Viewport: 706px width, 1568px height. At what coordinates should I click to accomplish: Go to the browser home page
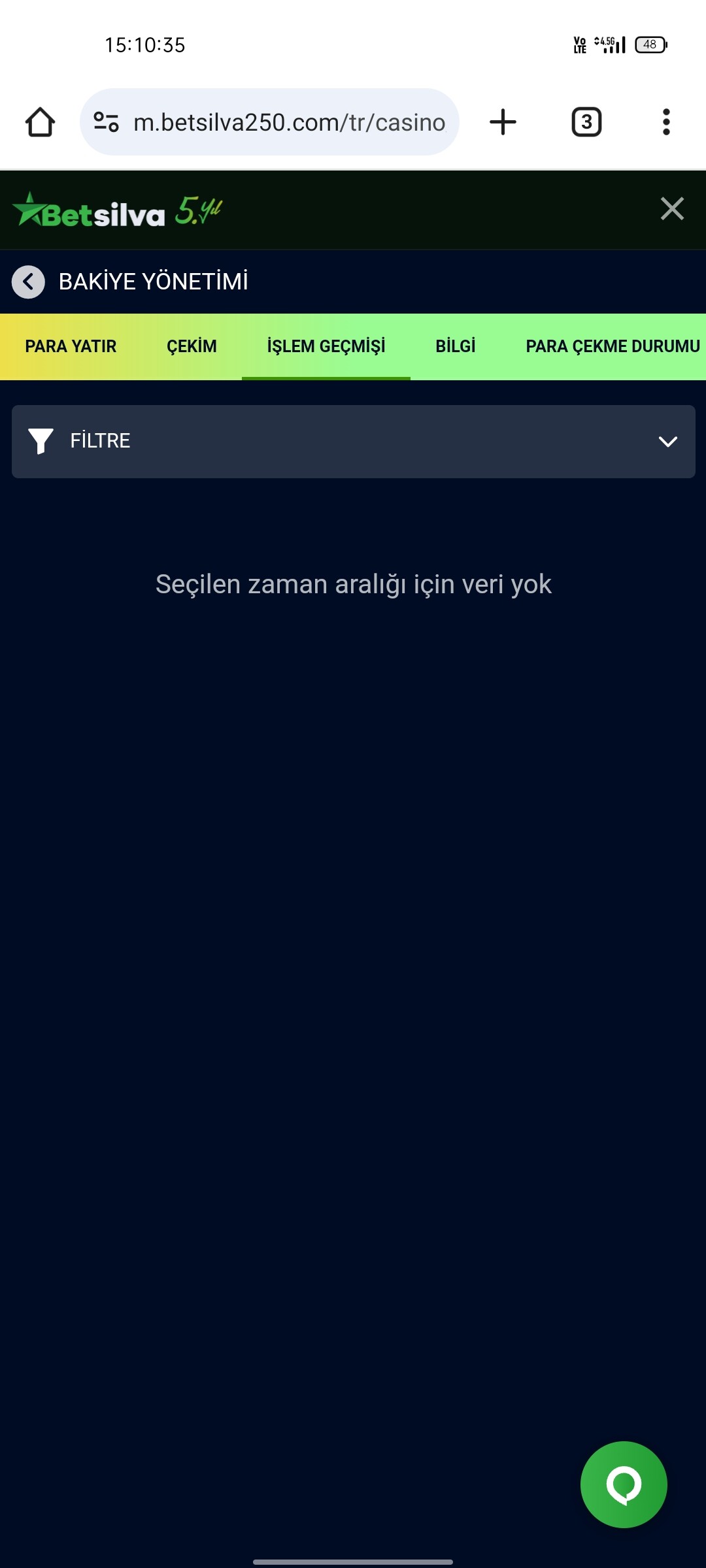(x=40, y=122)
